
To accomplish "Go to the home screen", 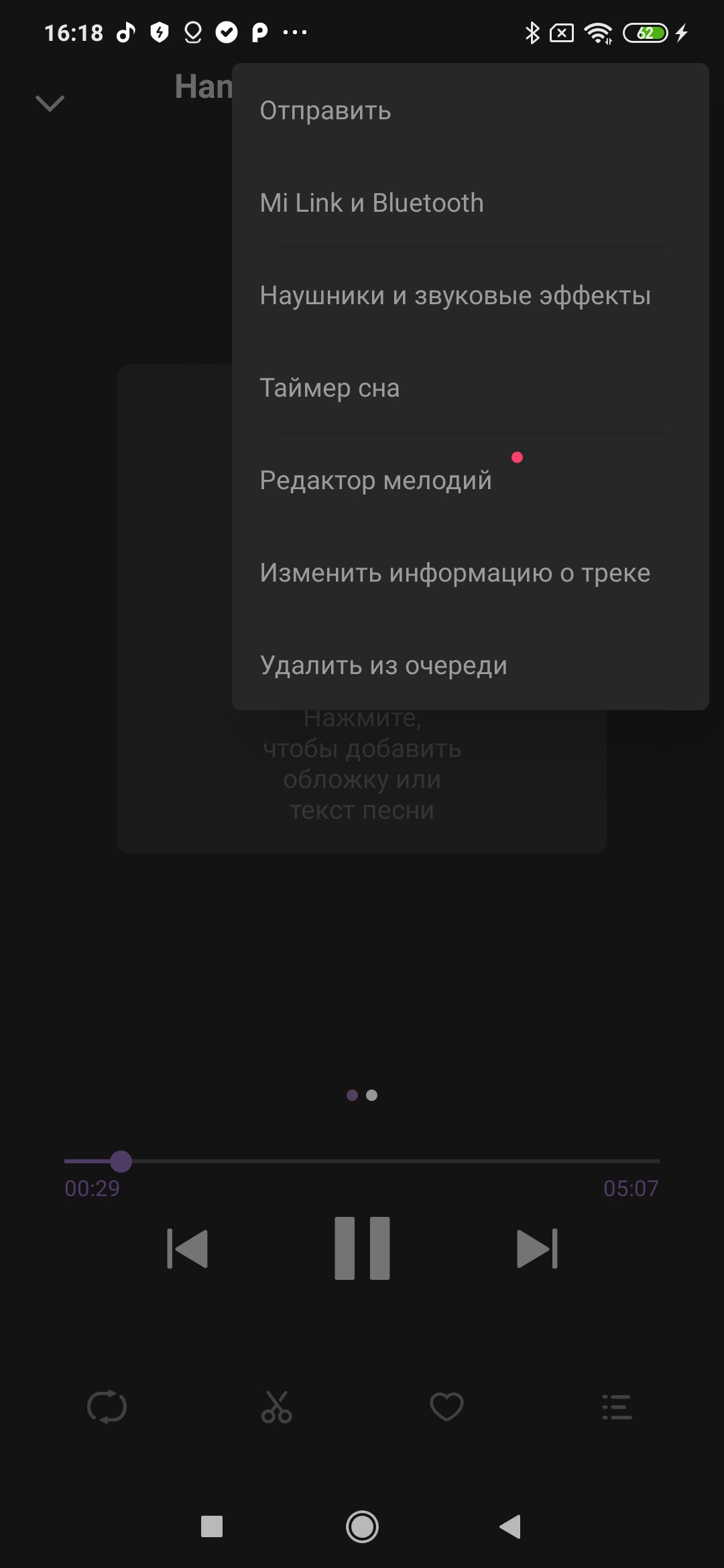I will 362,1526.
